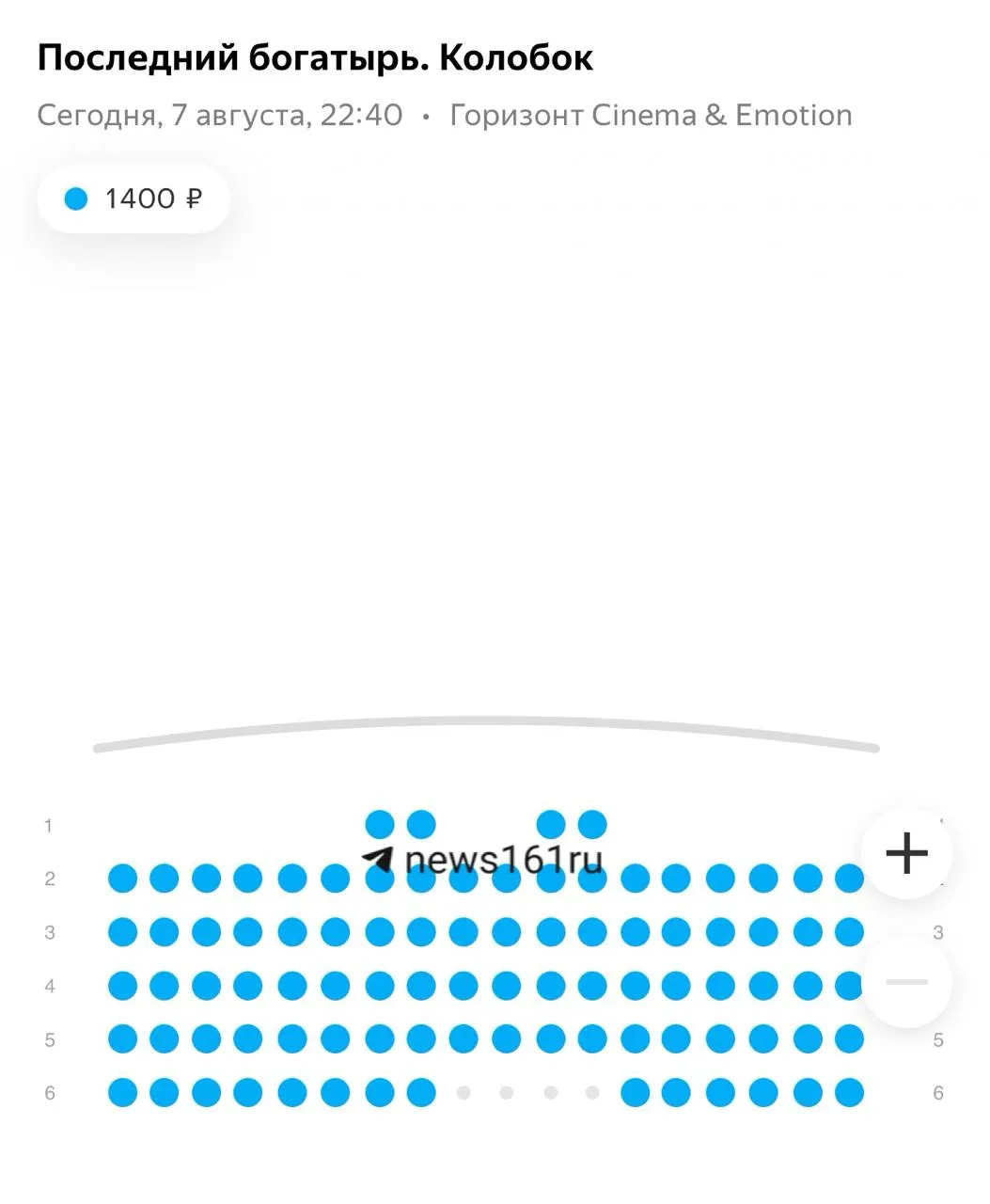
Task: Choose the rightmost seat in row 6
Action: [849, 1093]
